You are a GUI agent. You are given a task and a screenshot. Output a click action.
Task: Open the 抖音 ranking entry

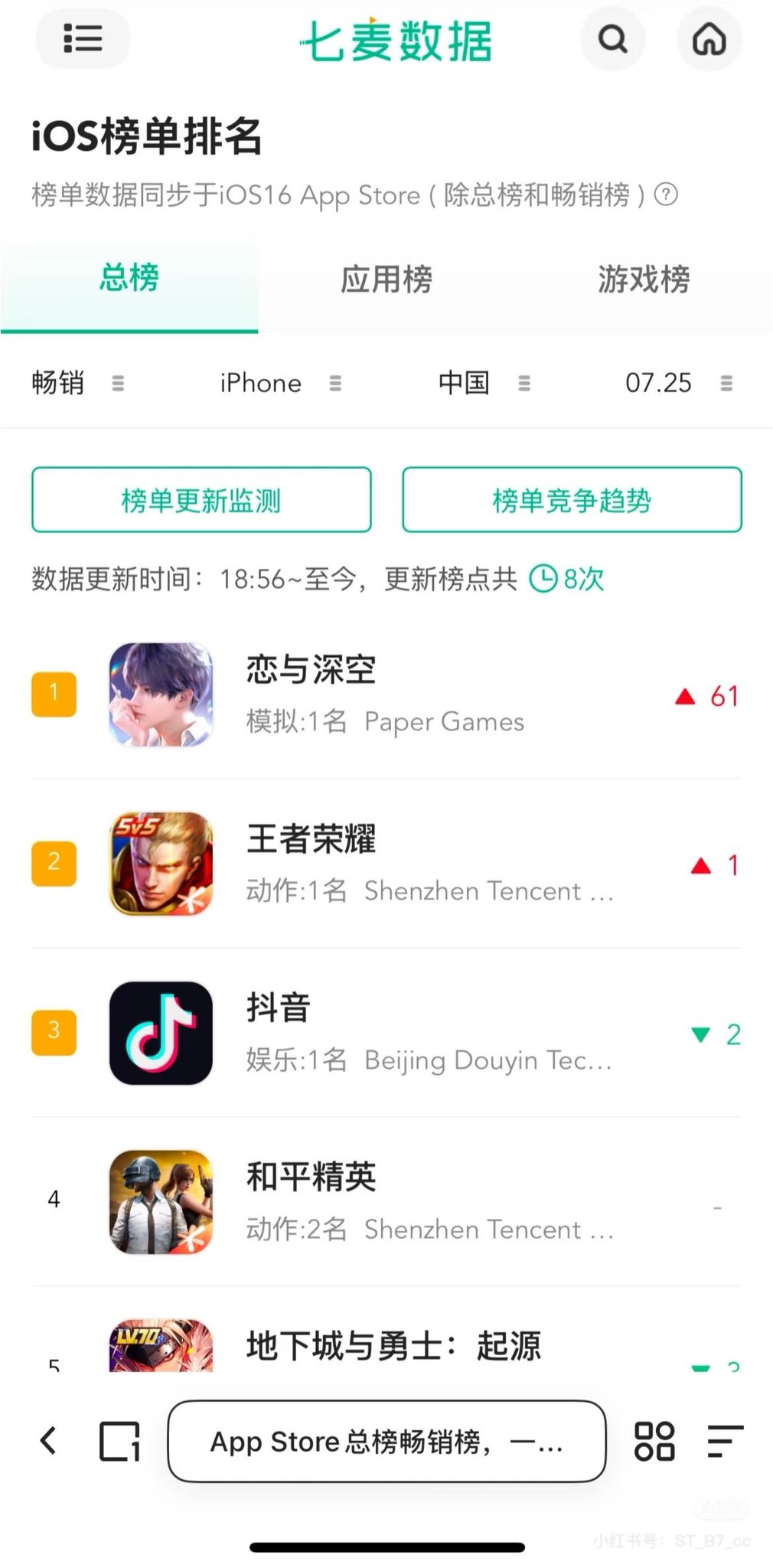click(x=386, y=1033)
